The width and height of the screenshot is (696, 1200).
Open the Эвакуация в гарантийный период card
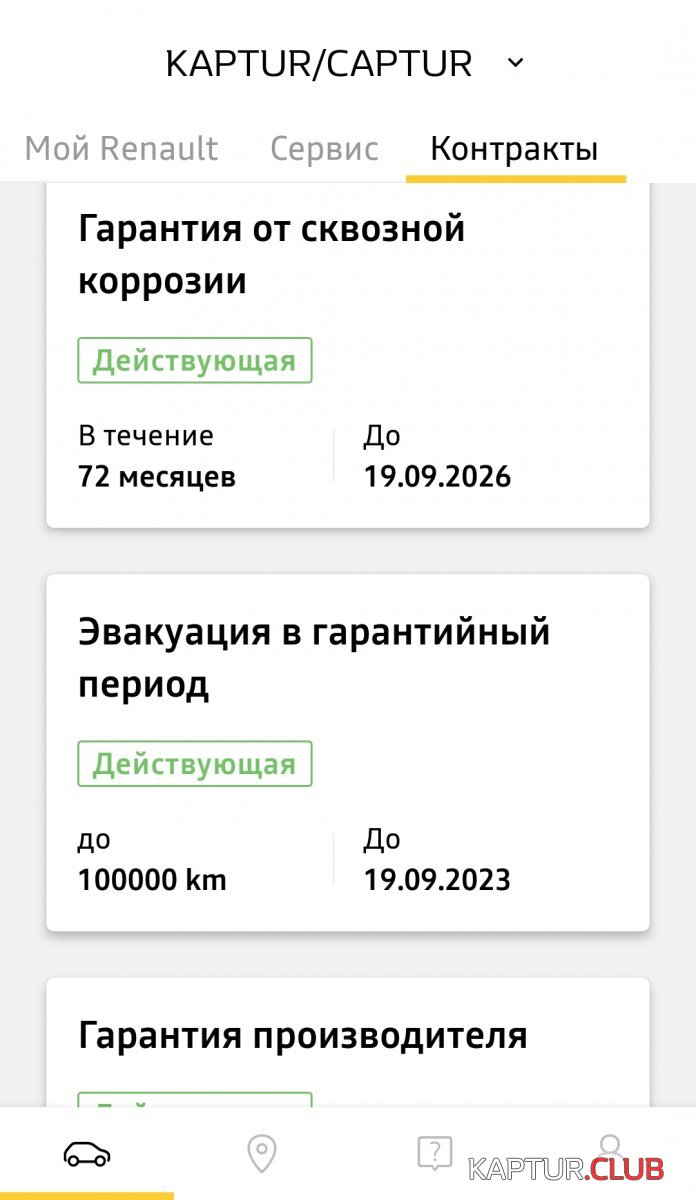(x=347, y=750)
